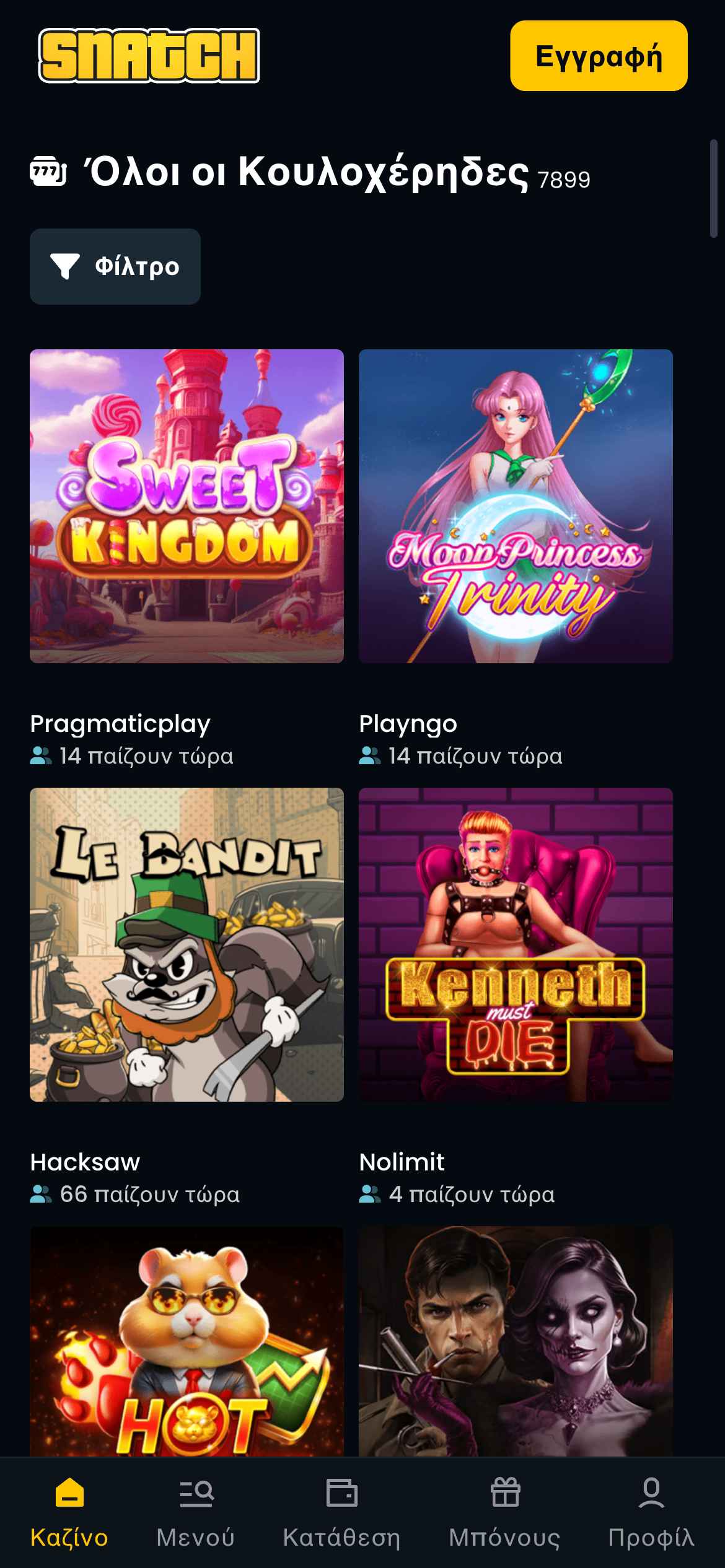Select the Le Bandit game tile
This screenshot has height=1568, width=725.
[x=187, y=944]
